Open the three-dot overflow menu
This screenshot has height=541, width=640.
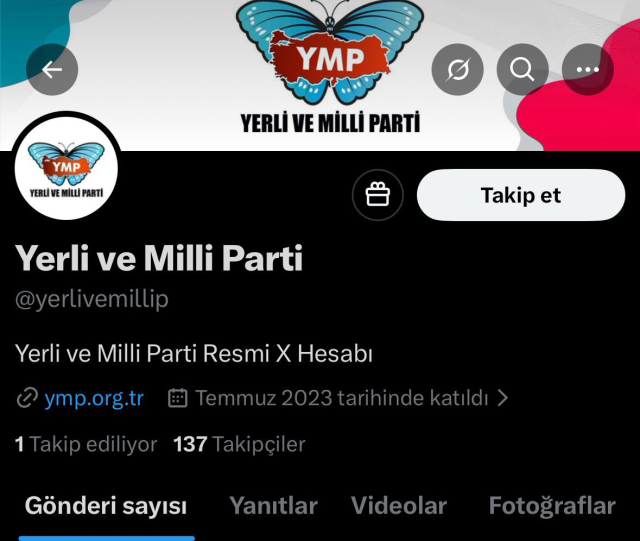587,70
